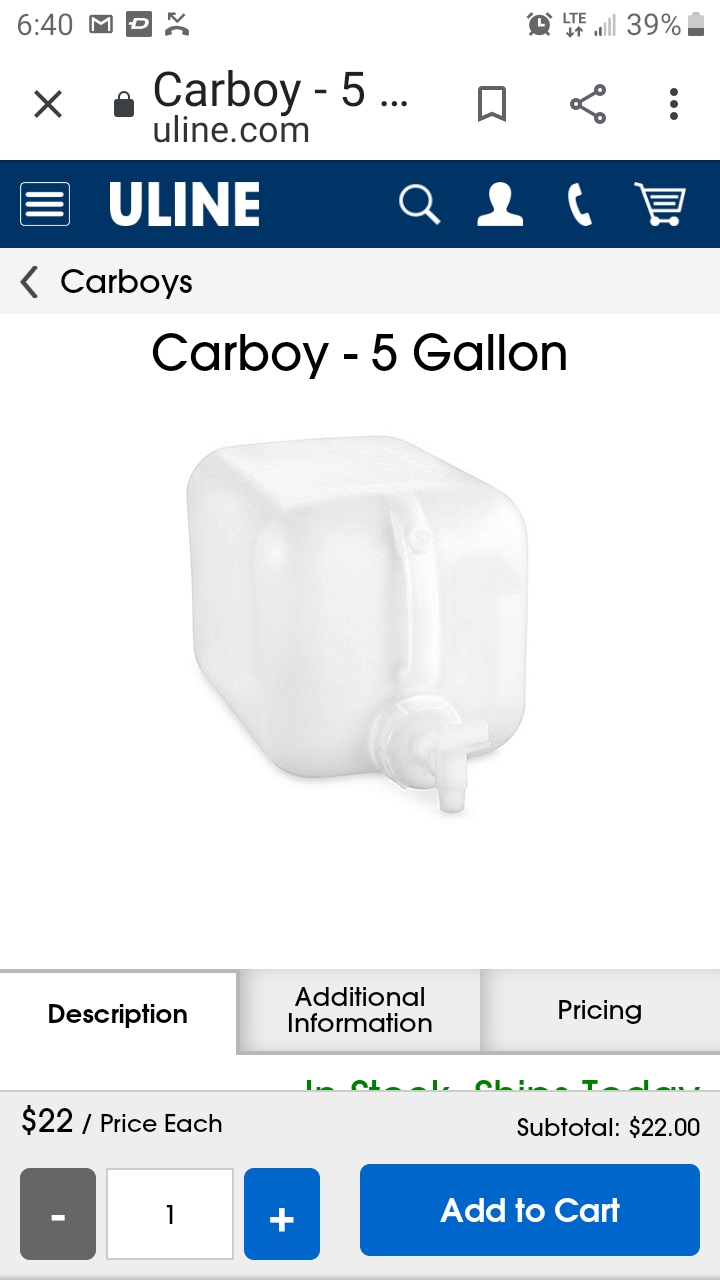Decrease quantity with minus button

click(x=58, y=1214)
